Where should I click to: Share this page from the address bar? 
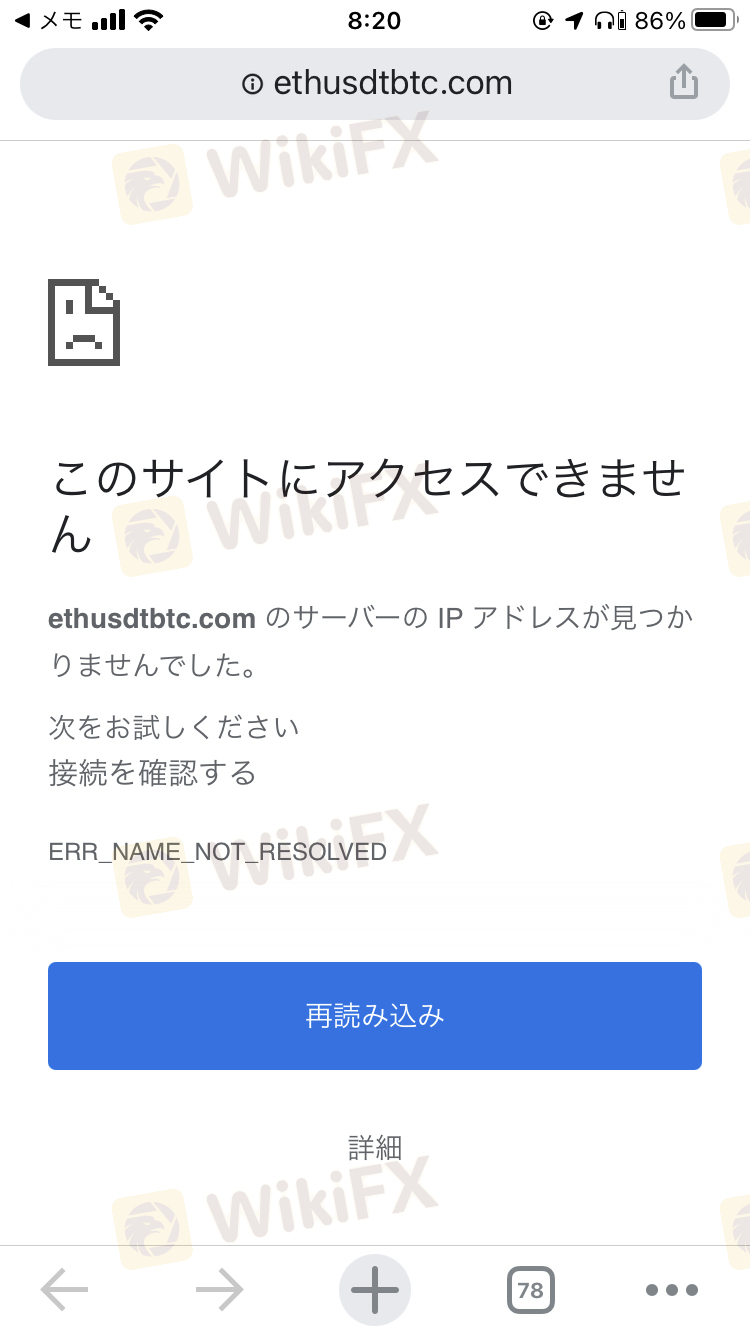(x=683, y=83)
